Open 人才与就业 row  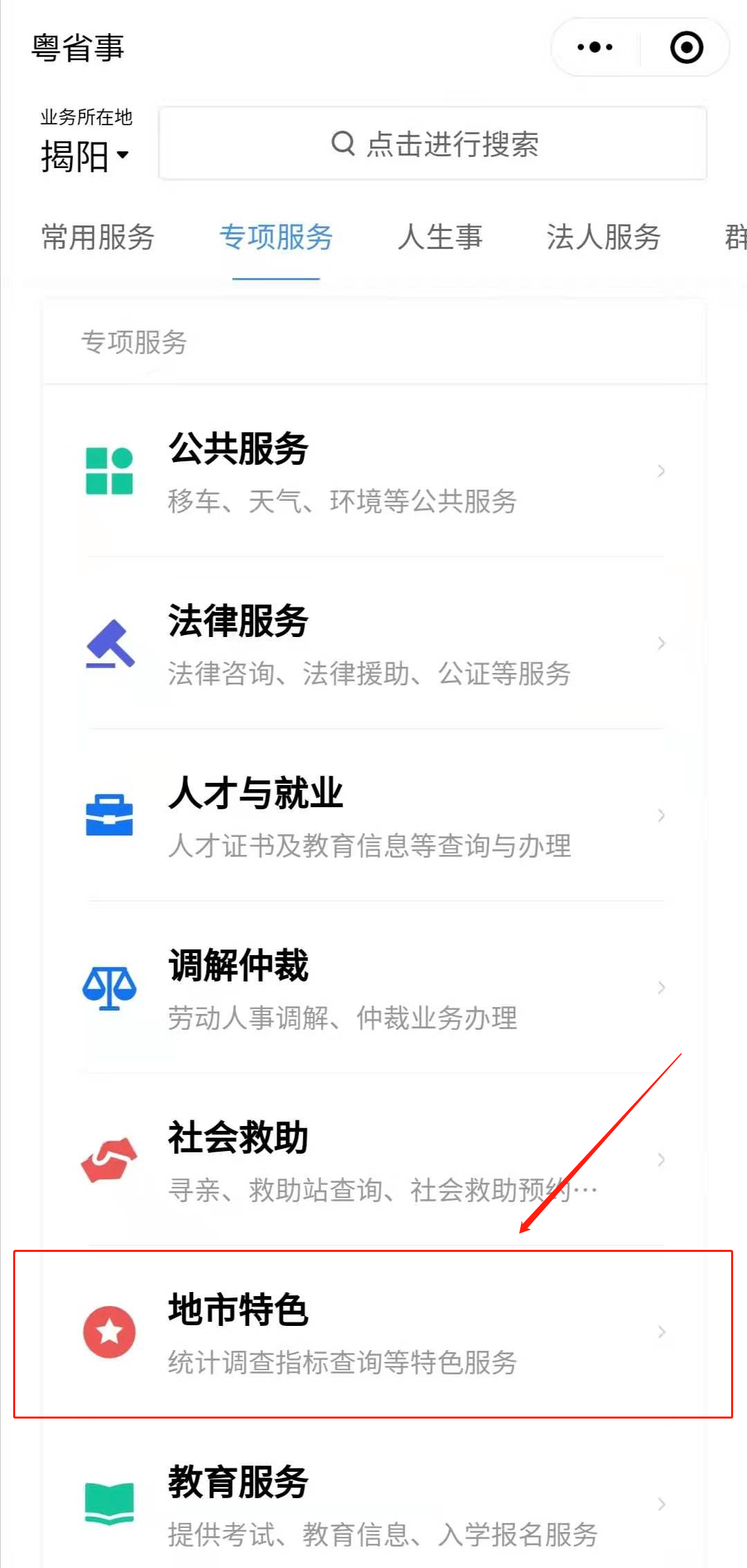click(x=373, y=816)
